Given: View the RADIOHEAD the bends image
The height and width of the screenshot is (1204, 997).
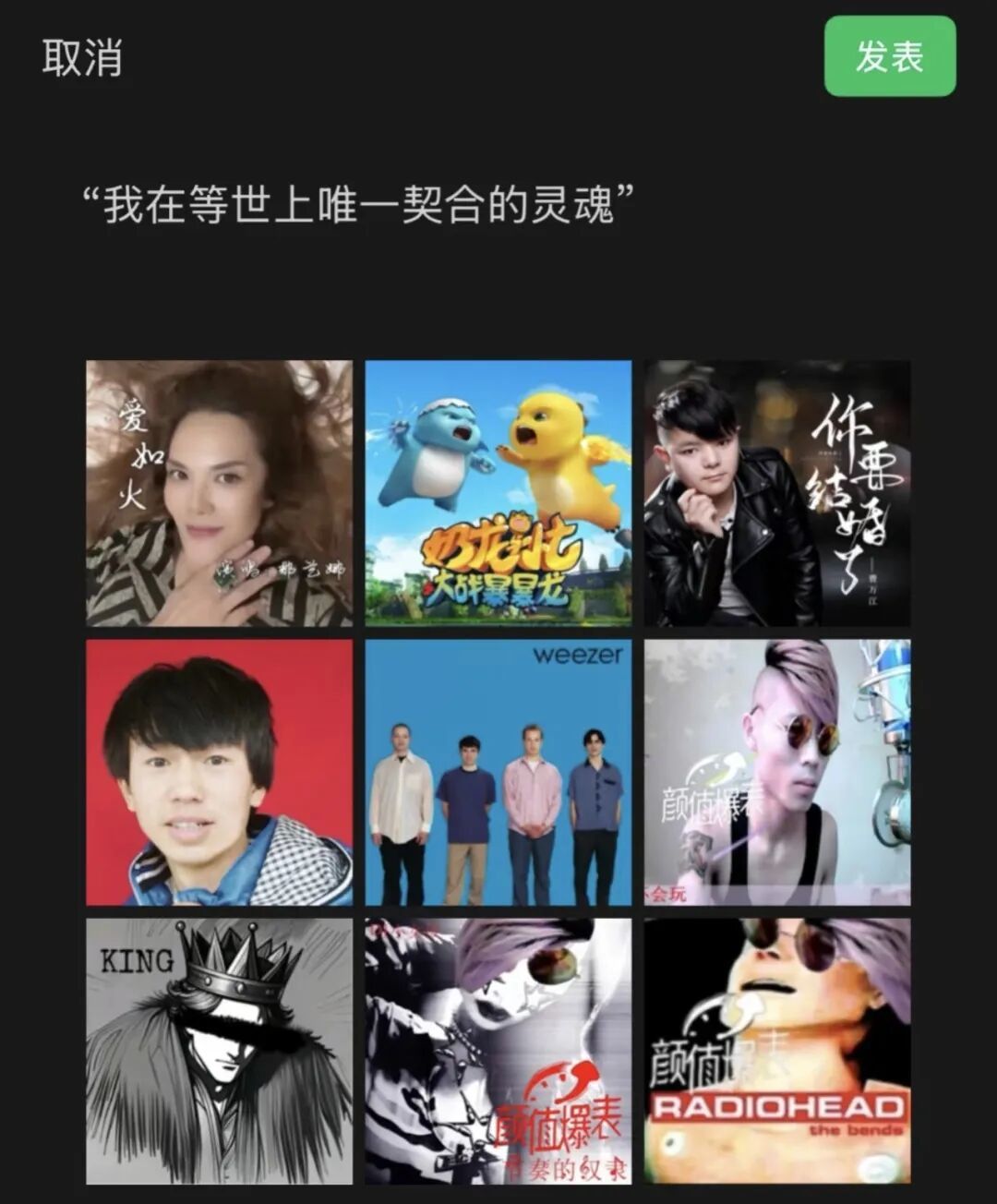Looking at the screenshot, I should pos(777,1052).
